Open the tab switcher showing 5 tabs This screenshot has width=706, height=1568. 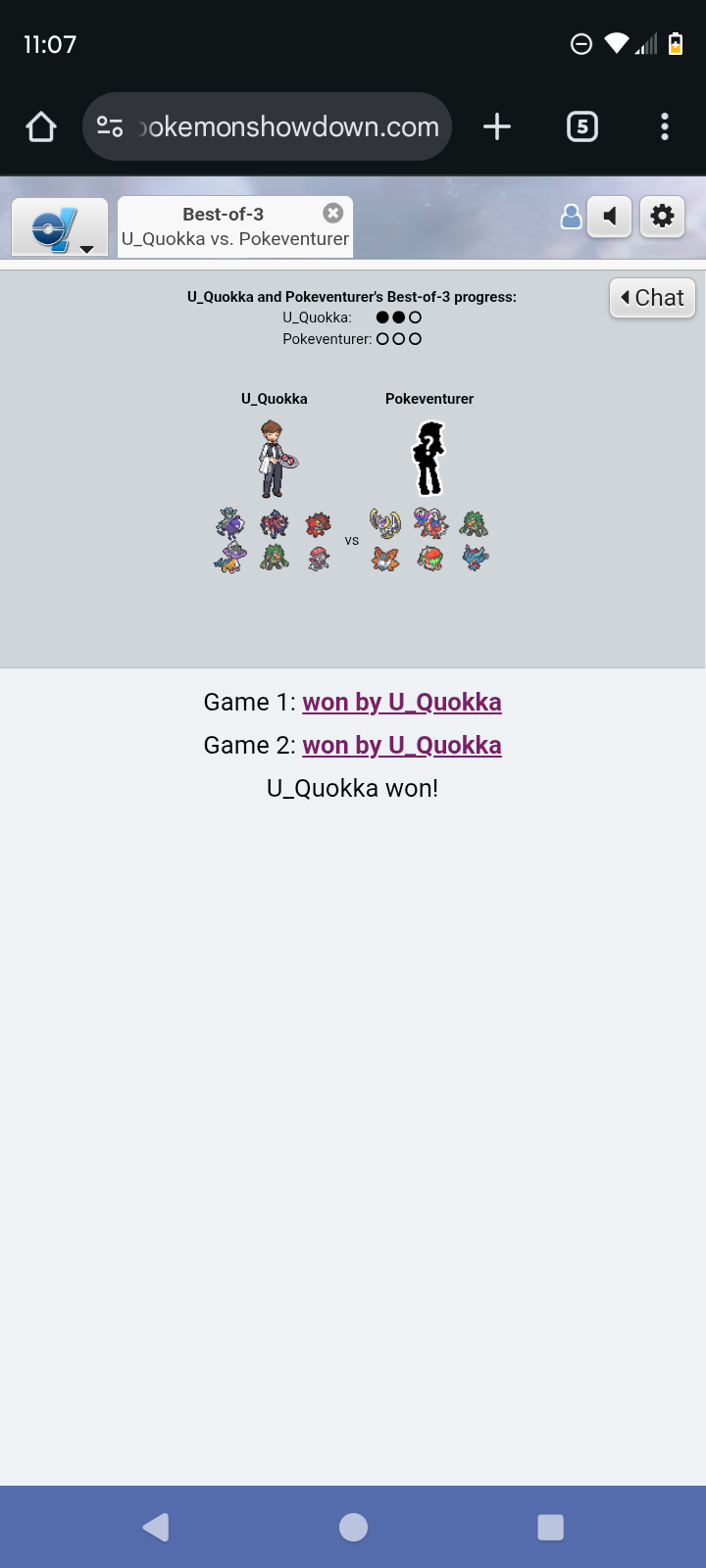pyautogui.click(x=582, y=126)
